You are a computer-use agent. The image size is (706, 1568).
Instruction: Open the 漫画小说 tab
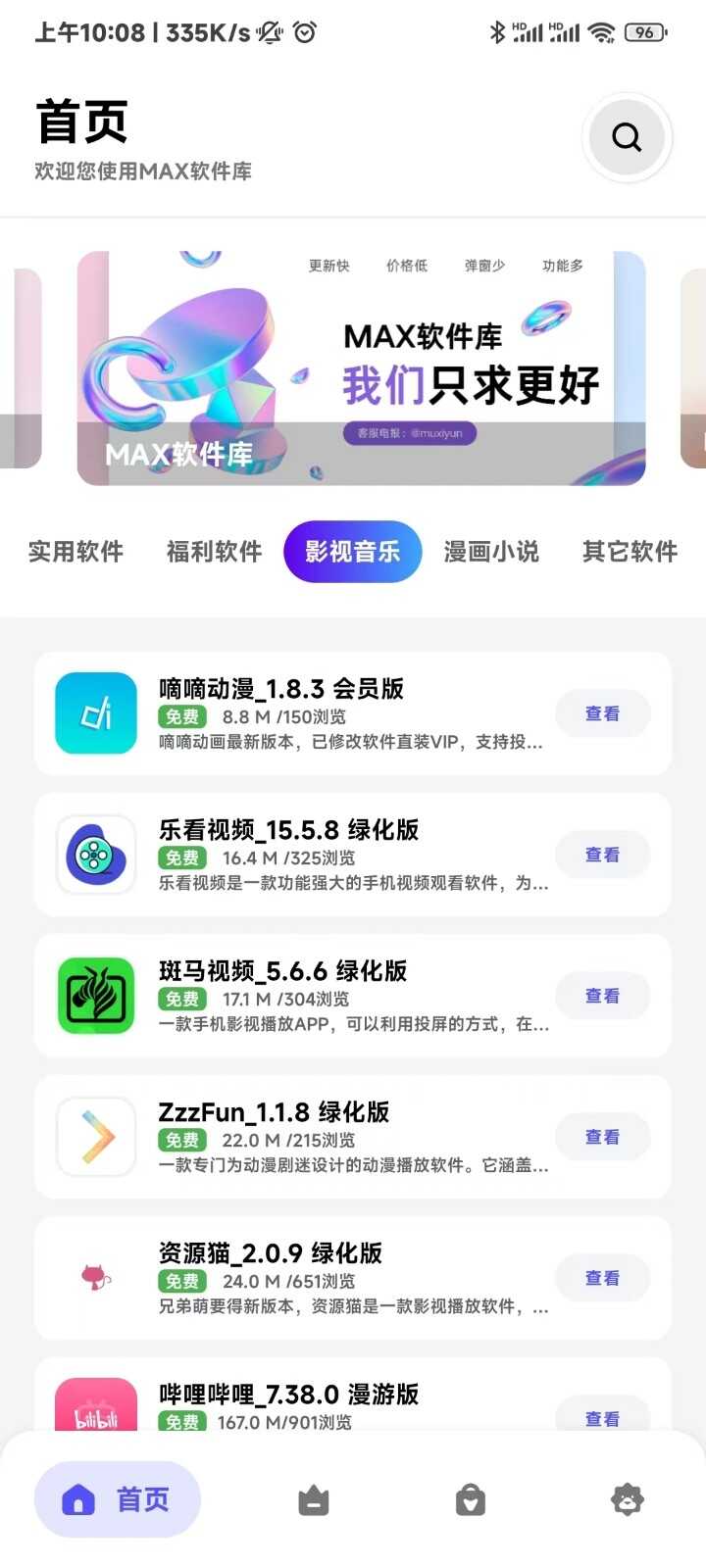coord(491,552)
